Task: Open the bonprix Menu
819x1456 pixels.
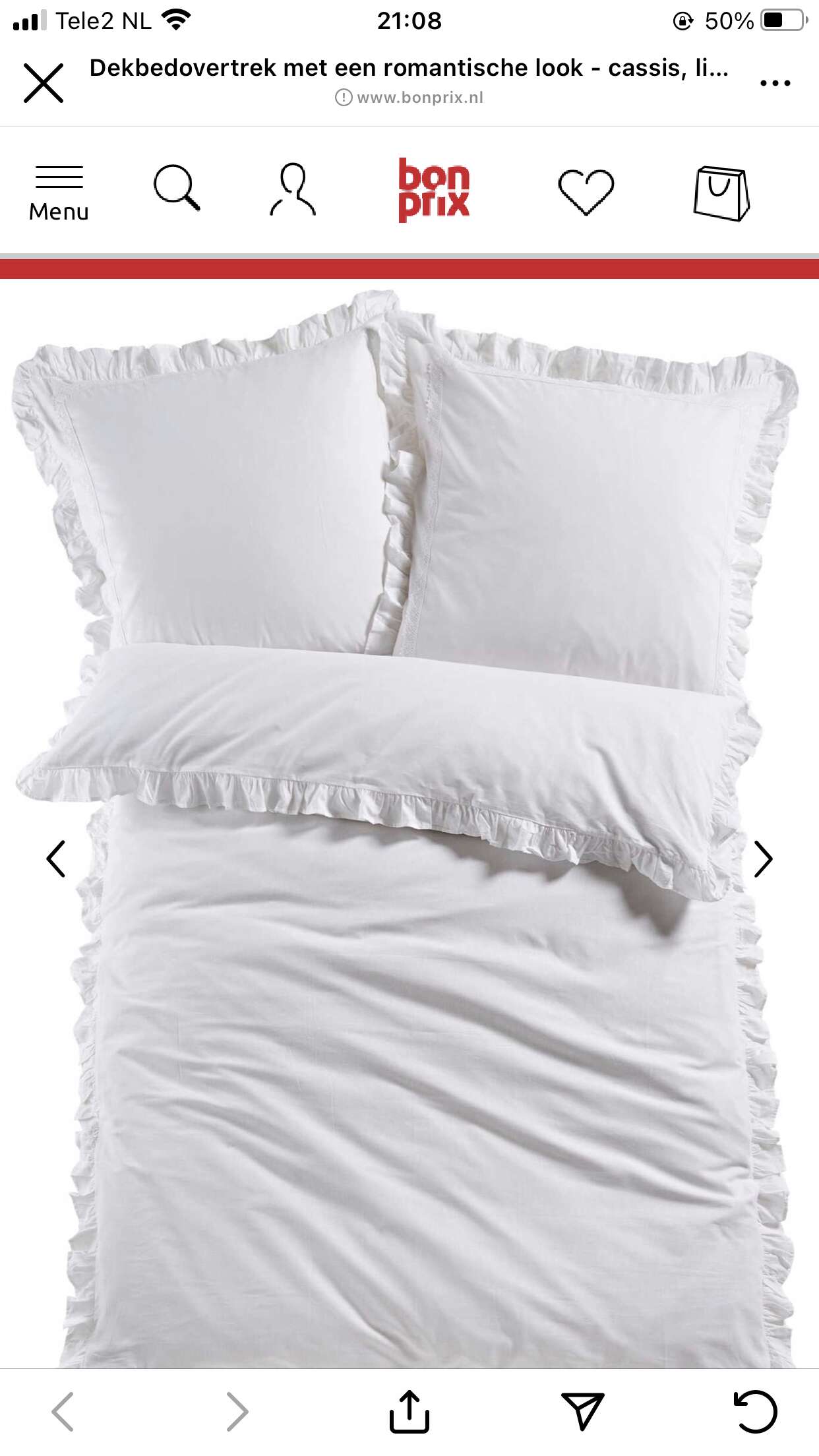Action: tap(59, 193)
